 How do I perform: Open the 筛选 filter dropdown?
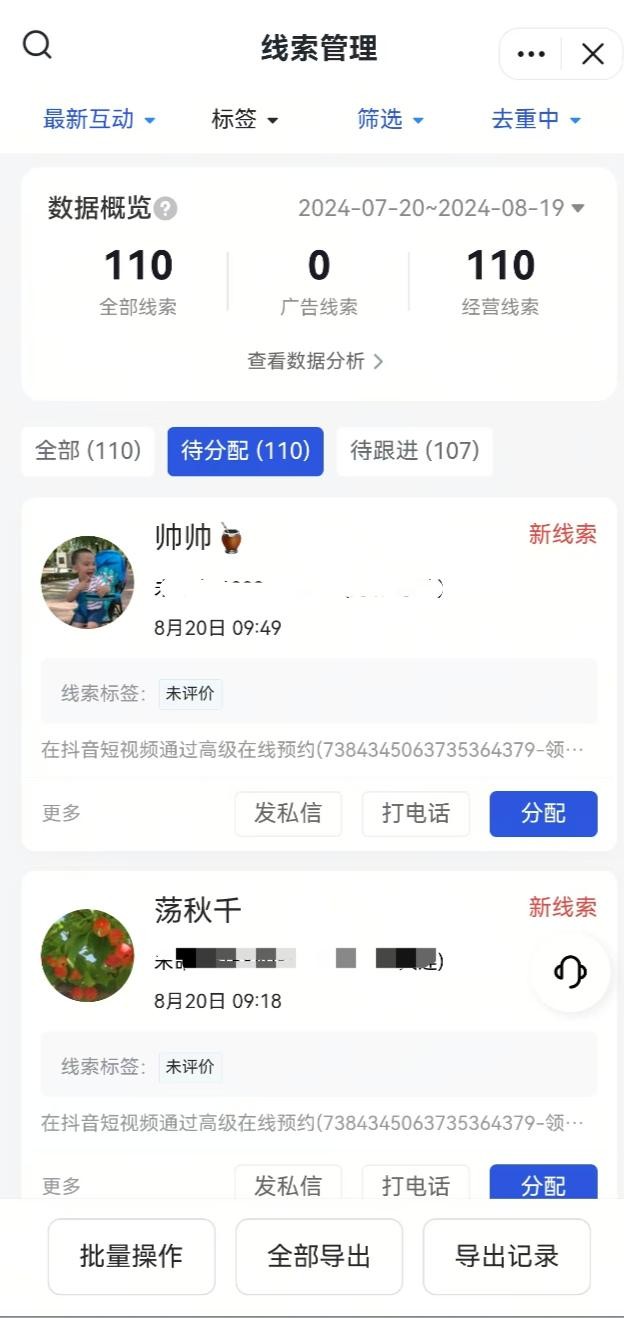(390, 120)
